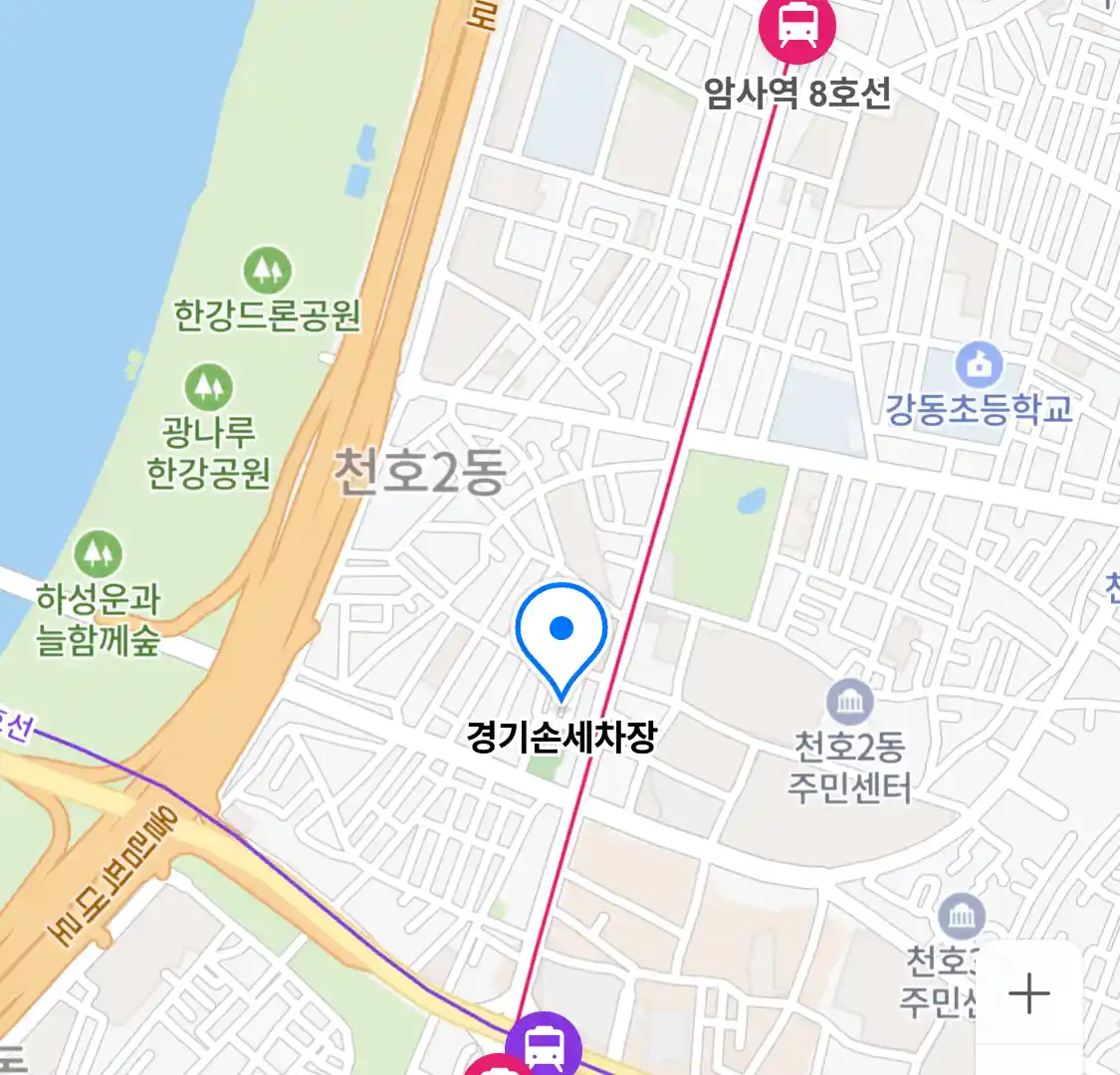Zoom in with the plus button
The width and height of the screenshot is (1120, 1075).
(x=1028, y=992)
